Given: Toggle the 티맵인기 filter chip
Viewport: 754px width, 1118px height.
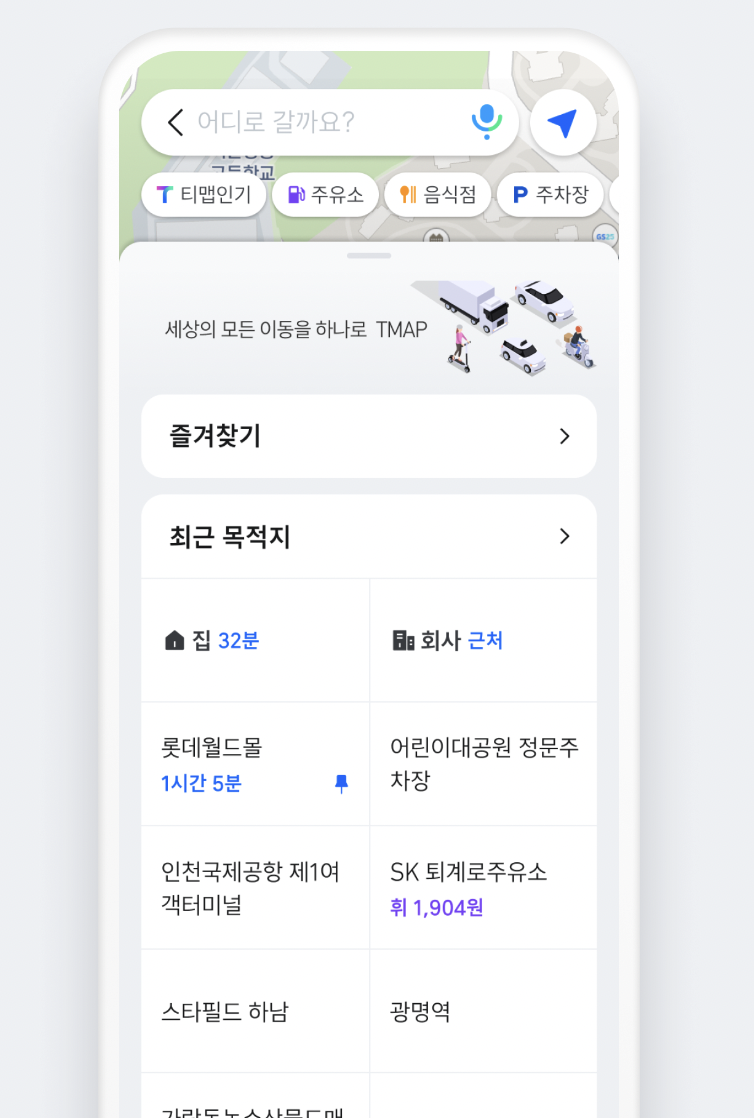Looking at the screenshot, I should (x=204, y=194).
